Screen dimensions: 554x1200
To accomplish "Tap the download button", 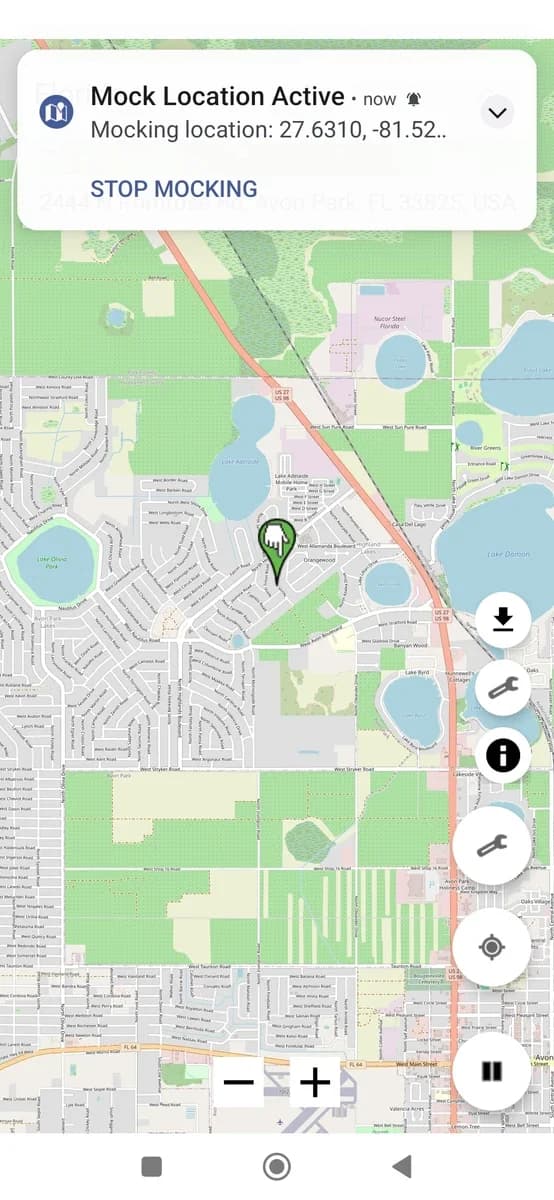I will point(502,621).
